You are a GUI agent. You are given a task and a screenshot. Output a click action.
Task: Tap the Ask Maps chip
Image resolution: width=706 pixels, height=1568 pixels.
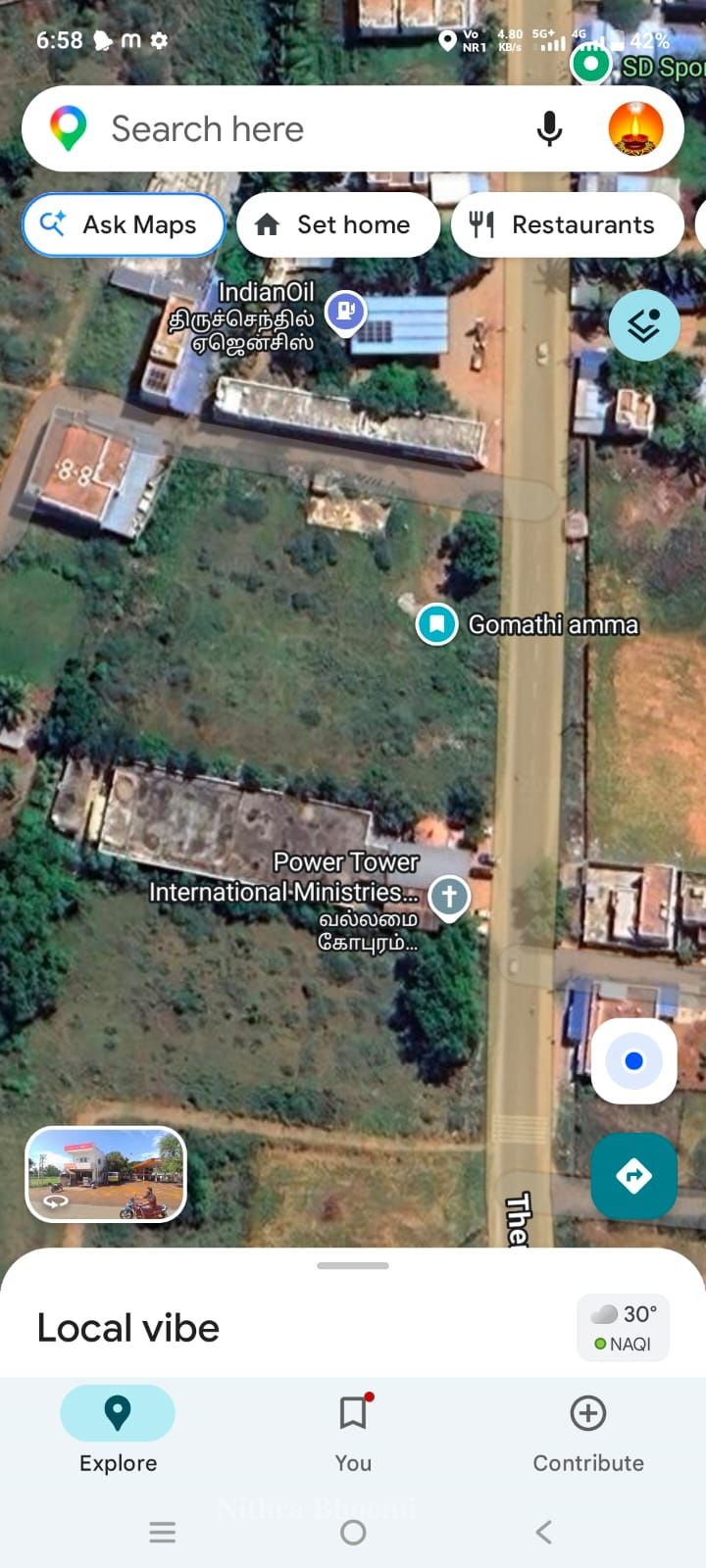tap(124, 224)
